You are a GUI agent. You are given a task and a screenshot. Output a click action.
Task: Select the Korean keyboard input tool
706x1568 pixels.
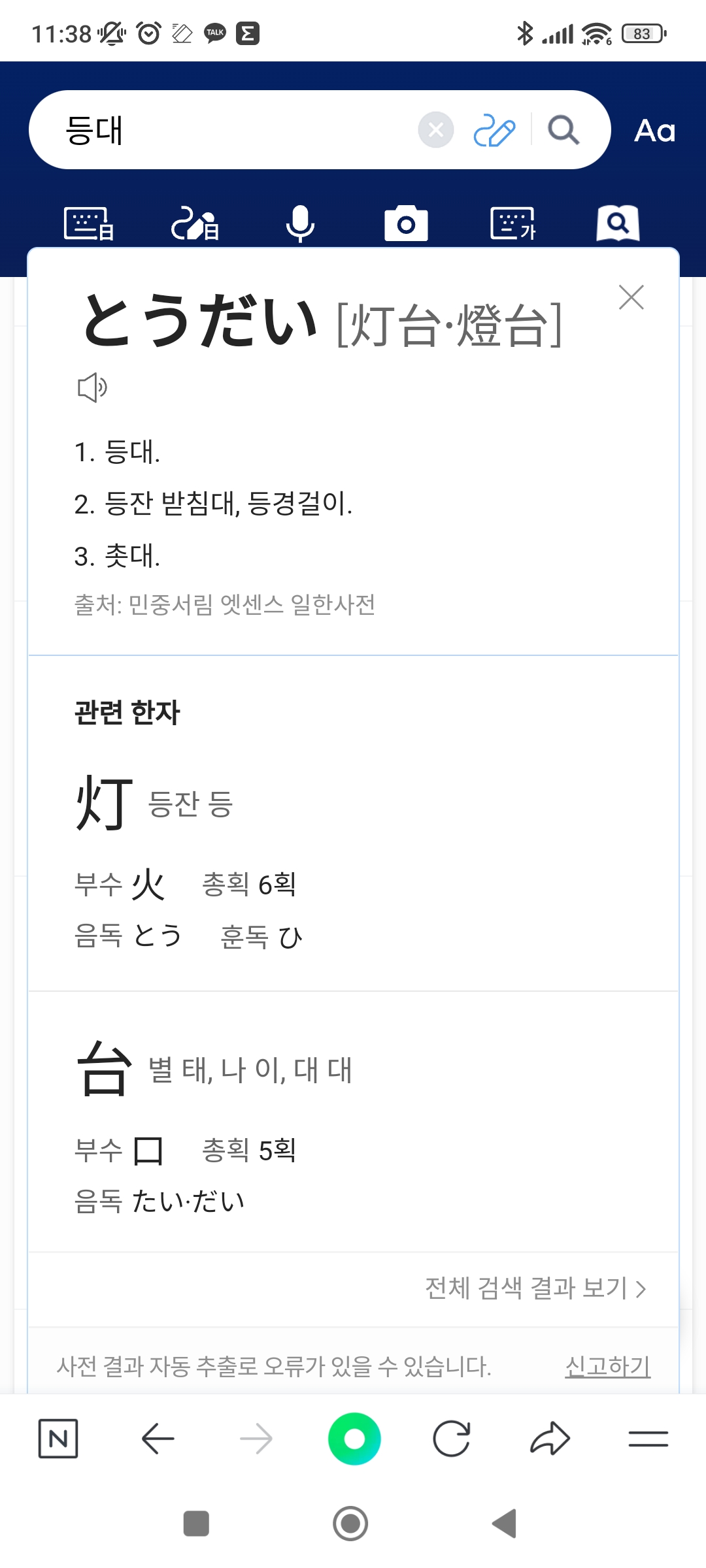pyautogui.click(x=513, y=224)
